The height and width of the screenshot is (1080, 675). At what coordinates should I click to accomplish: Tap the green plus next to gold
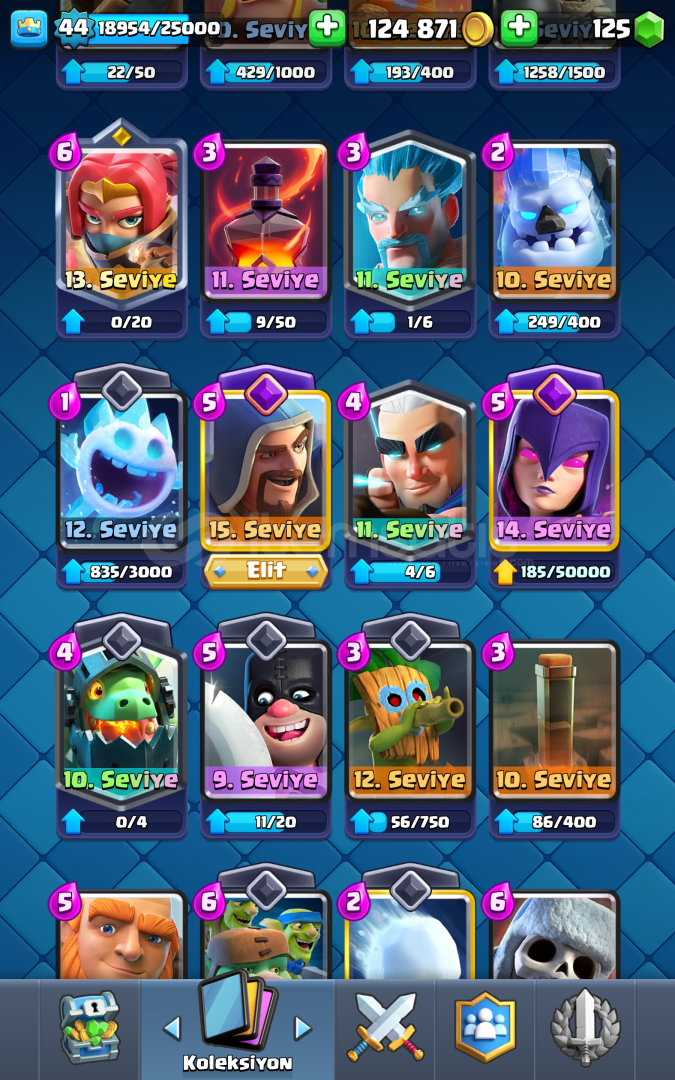click(327, 29)
